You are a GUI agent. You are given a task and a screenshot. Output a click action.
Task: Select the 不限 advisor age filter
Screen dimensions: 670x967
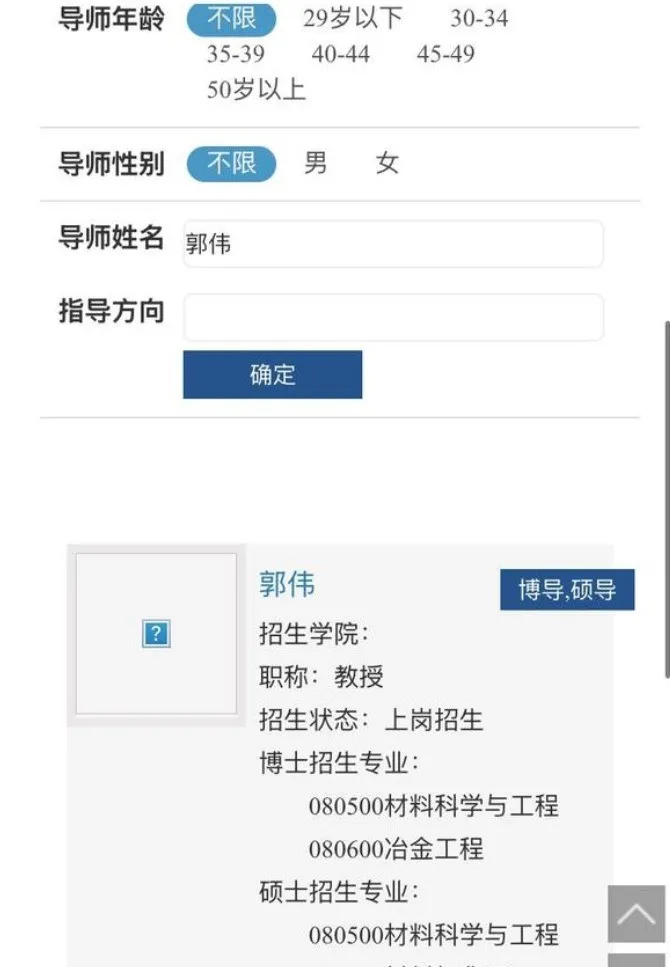click(231, 17)
